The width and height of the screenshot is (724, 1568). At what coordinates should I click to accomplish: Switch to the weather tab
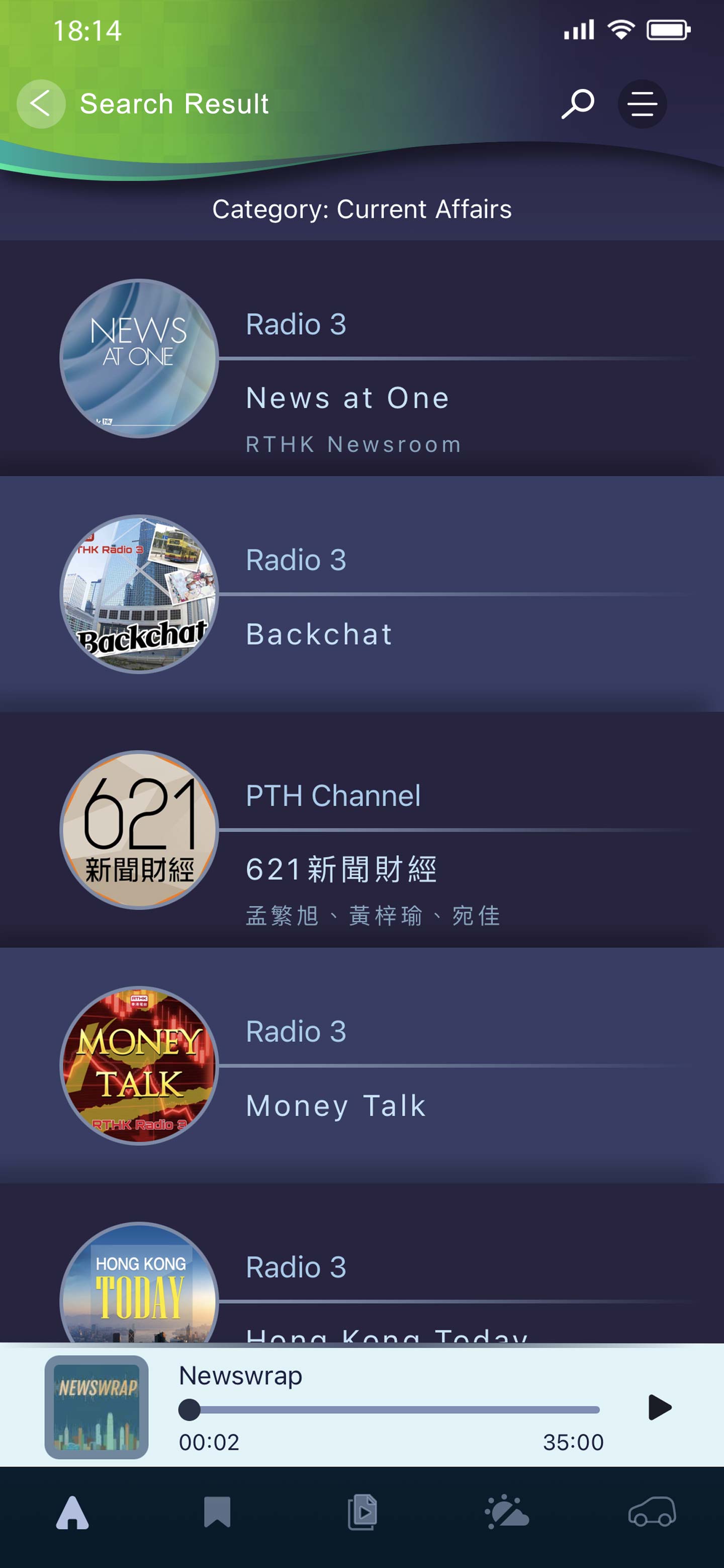click(507, 1513)
